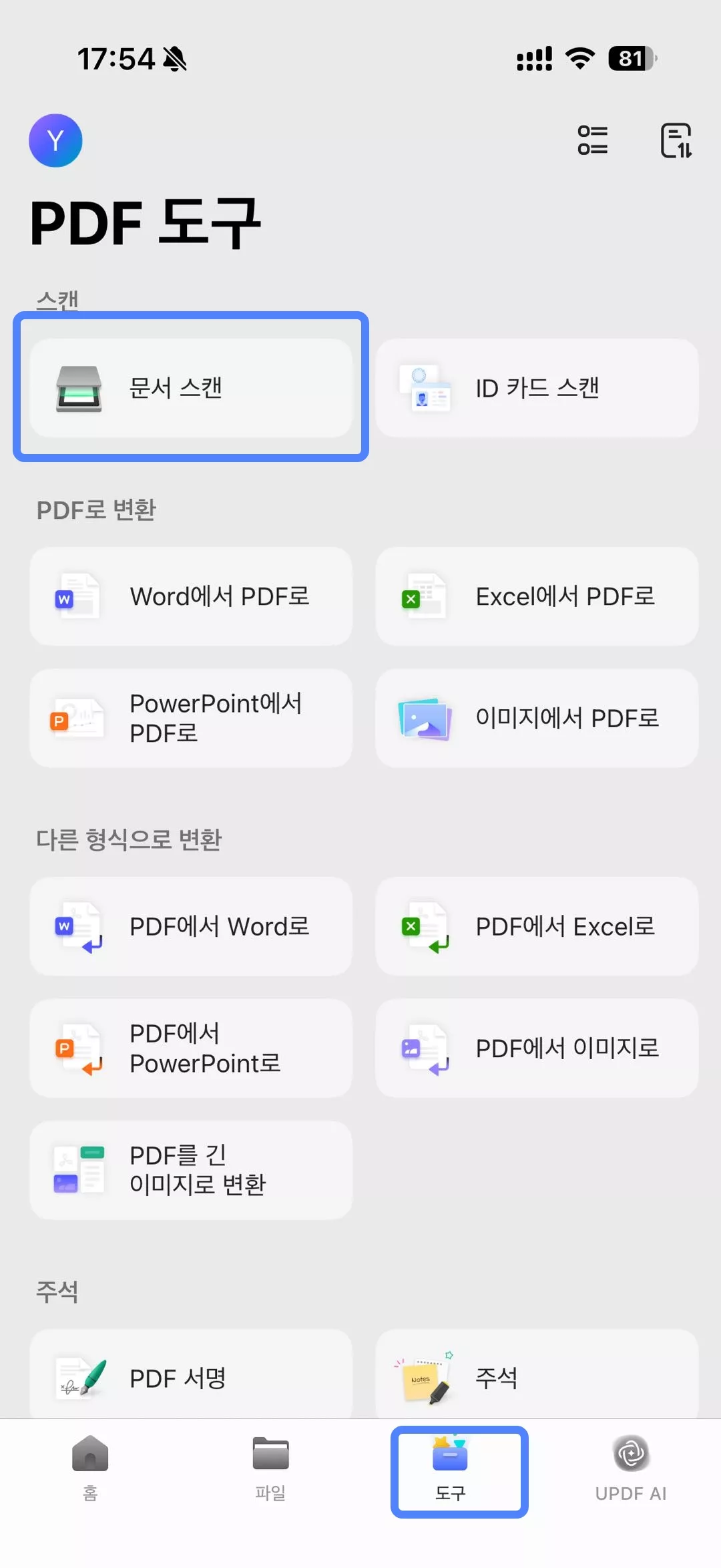
Task: Select Word에서 PDF로 conversion
Action: pyautogui.click(x=191, y=596)
